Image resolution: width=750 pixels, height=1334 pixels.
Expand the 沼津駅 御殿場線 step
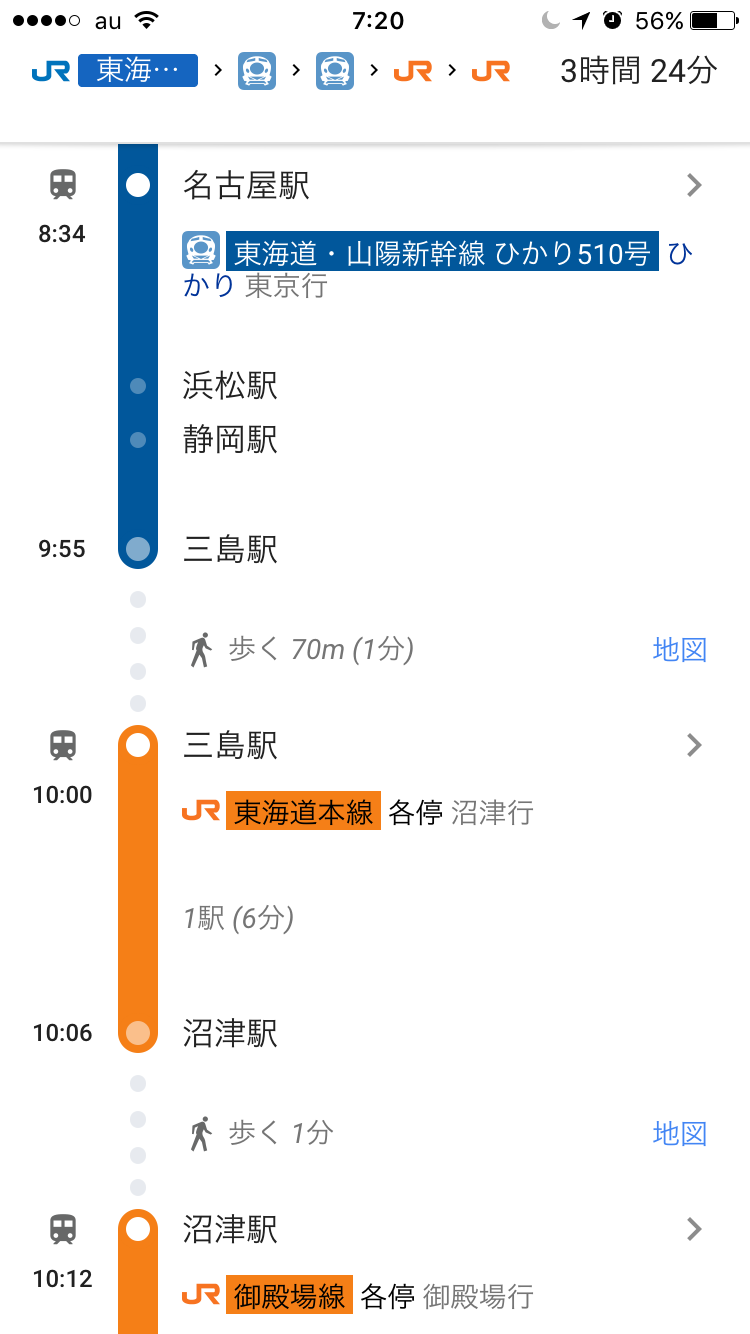coord(694,1229)
